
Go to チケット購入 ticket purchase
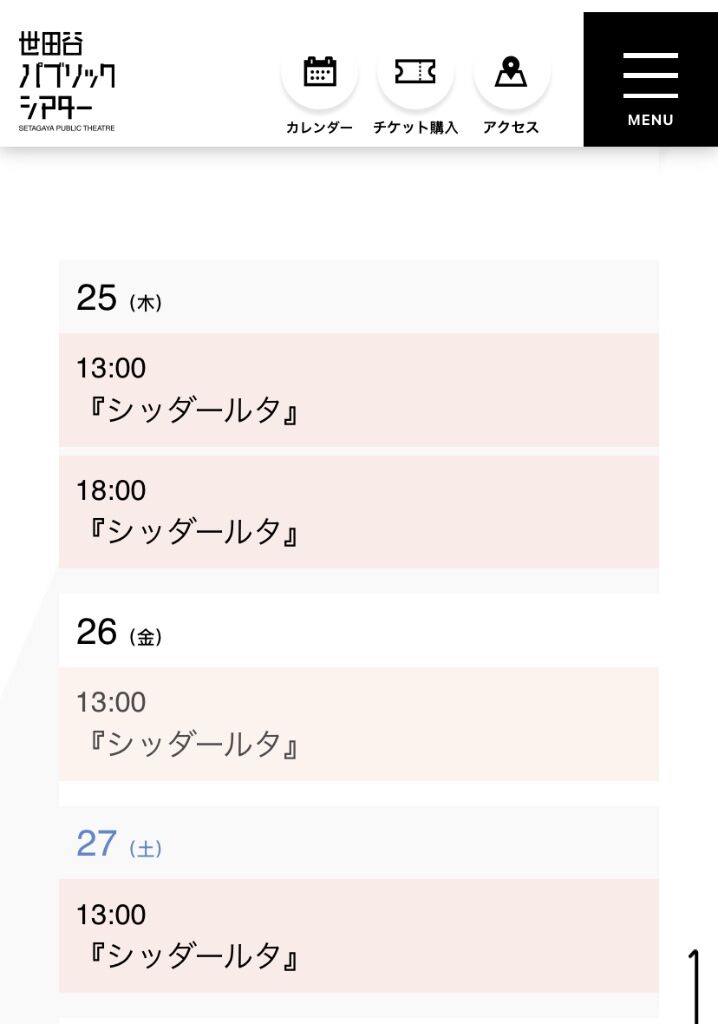415,74
